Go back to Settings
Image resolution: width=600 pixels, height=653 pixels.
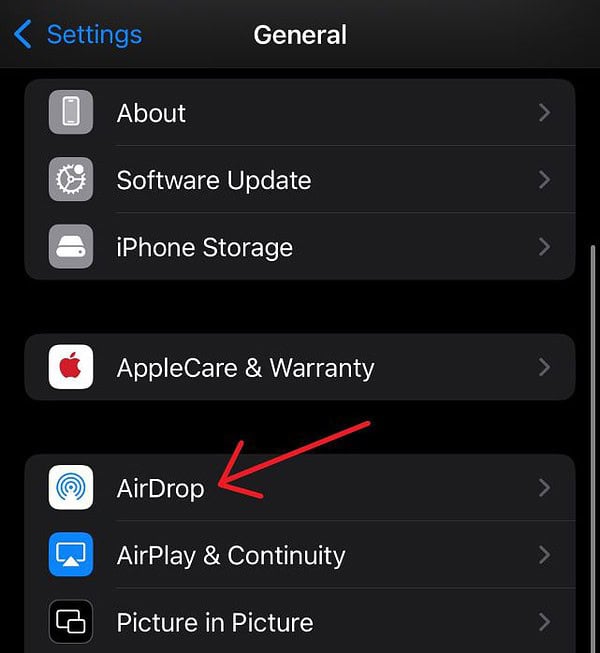[78, 35]
